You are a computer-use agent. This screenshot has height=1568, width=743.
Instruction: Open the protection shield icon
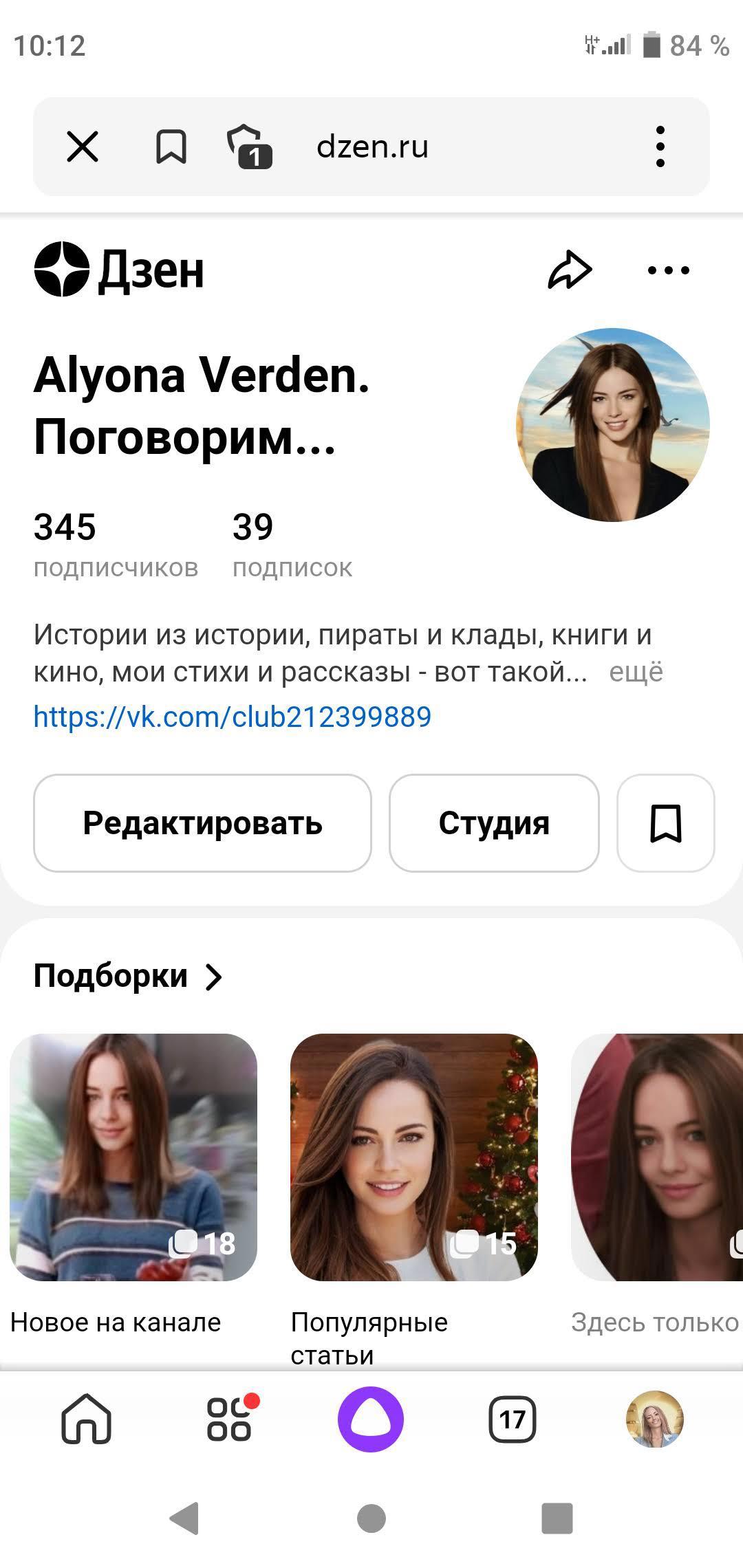point(249,146)
